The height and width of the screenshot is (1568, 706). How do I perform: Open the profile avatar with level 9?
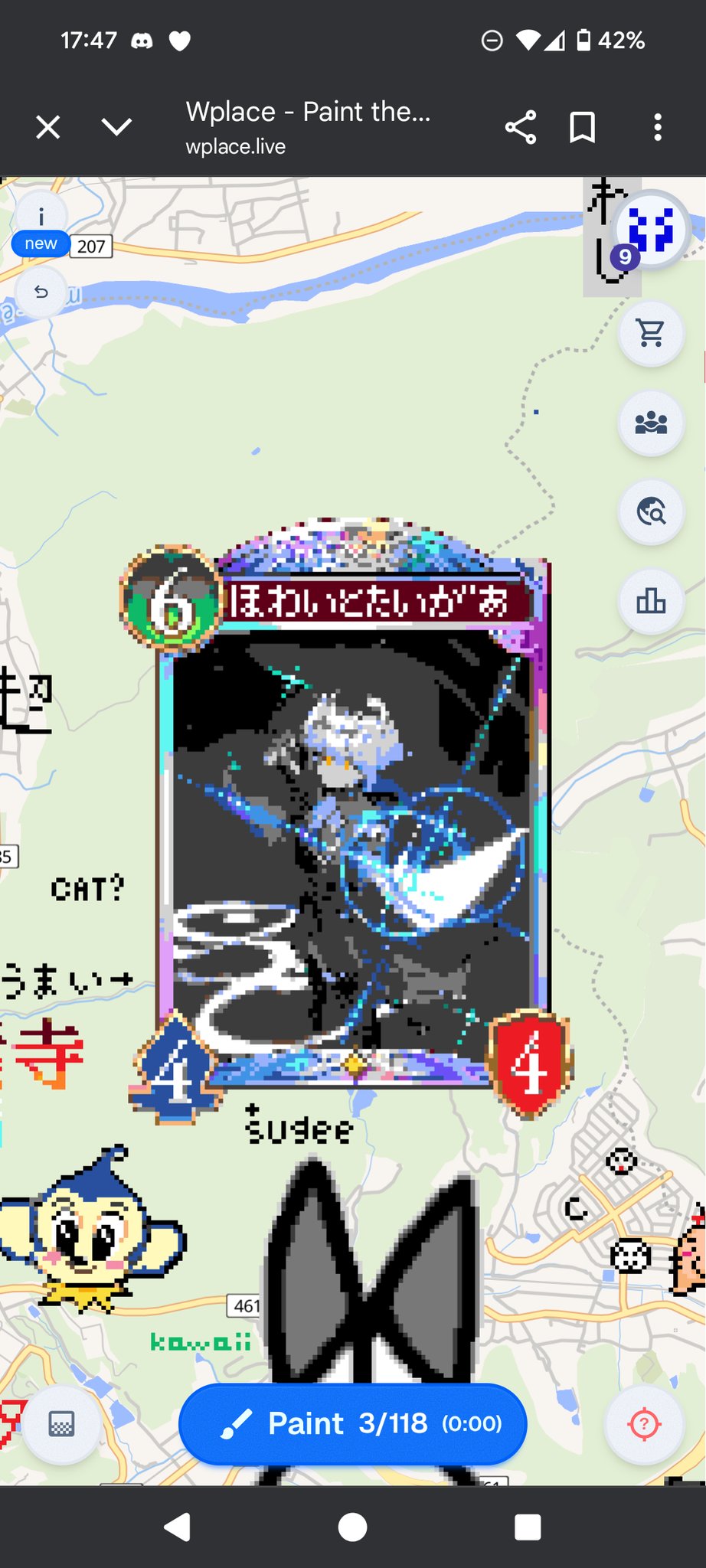(650, 230)
